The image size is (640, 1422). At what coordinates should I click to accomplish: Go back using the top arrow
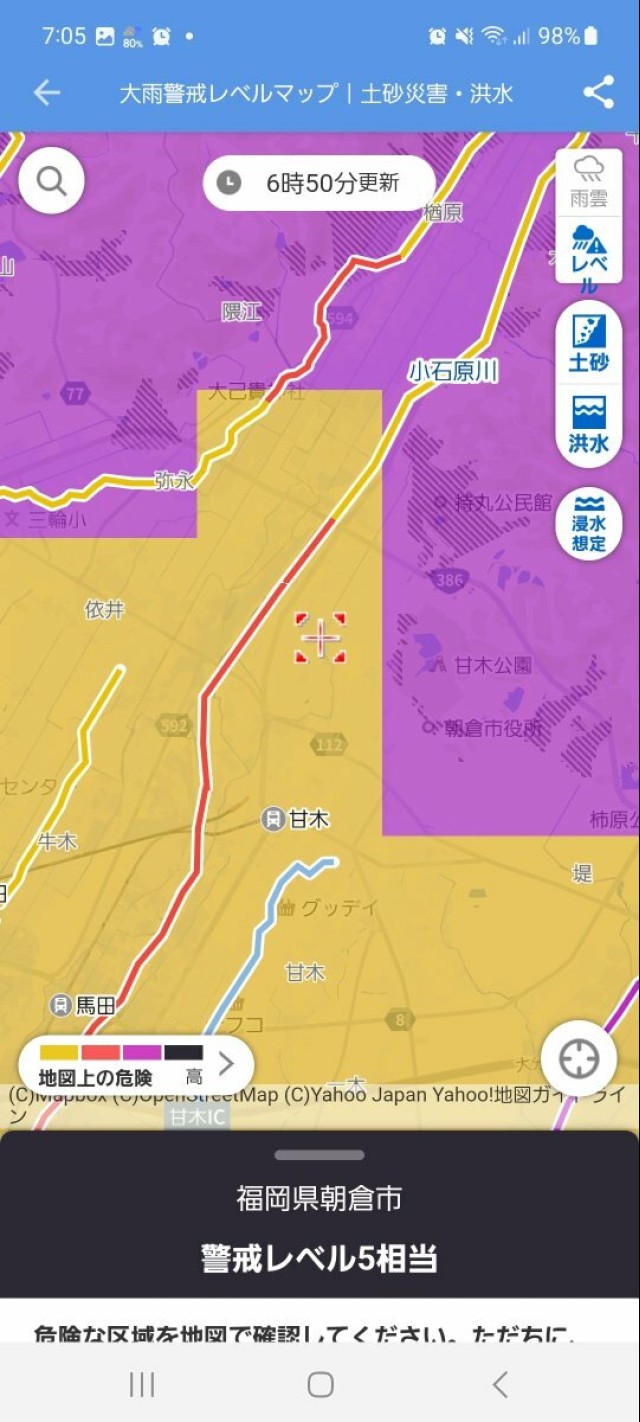coord(46,93)
